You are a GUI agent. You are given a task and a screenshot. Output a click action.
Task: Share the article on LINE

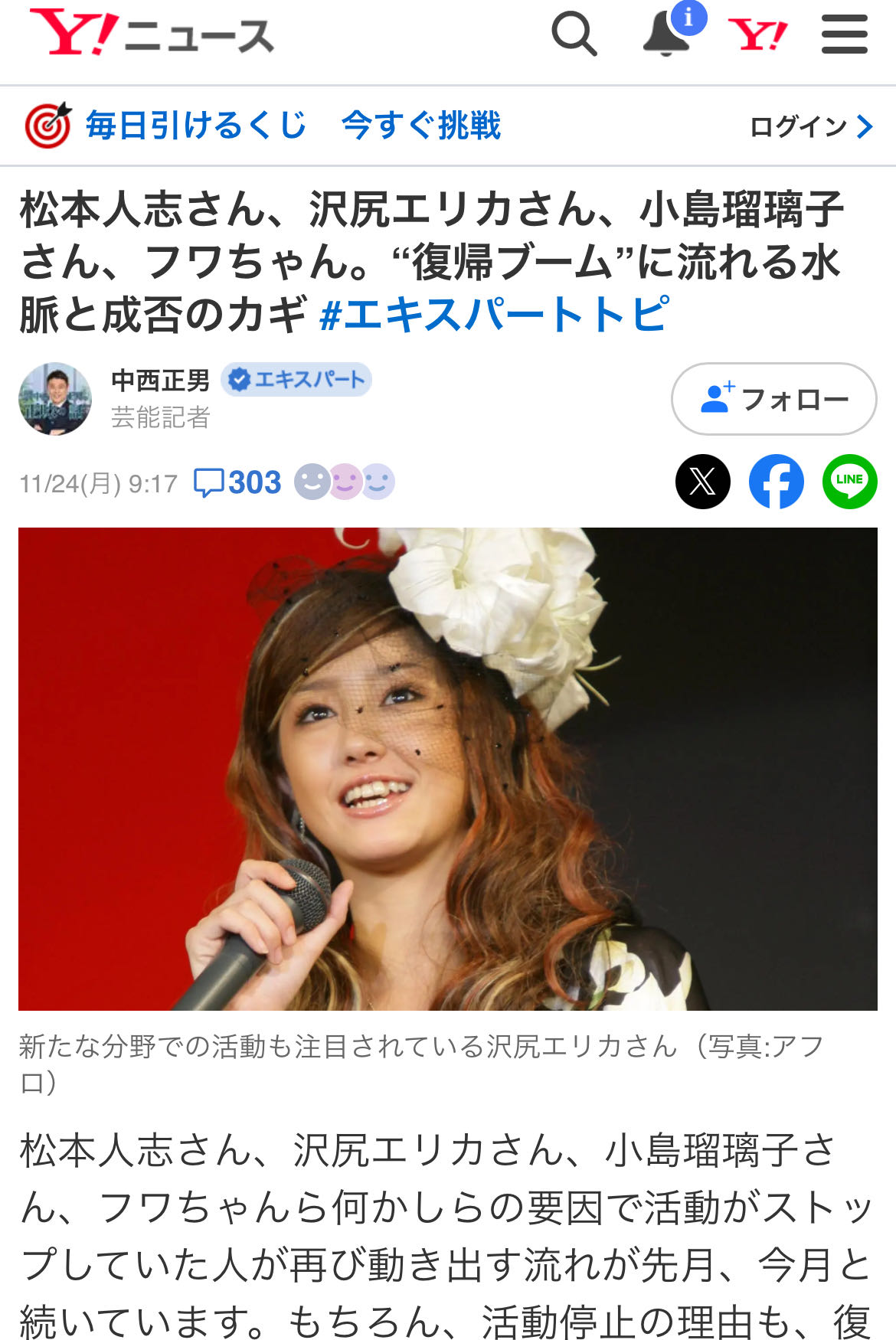[849, 482]
